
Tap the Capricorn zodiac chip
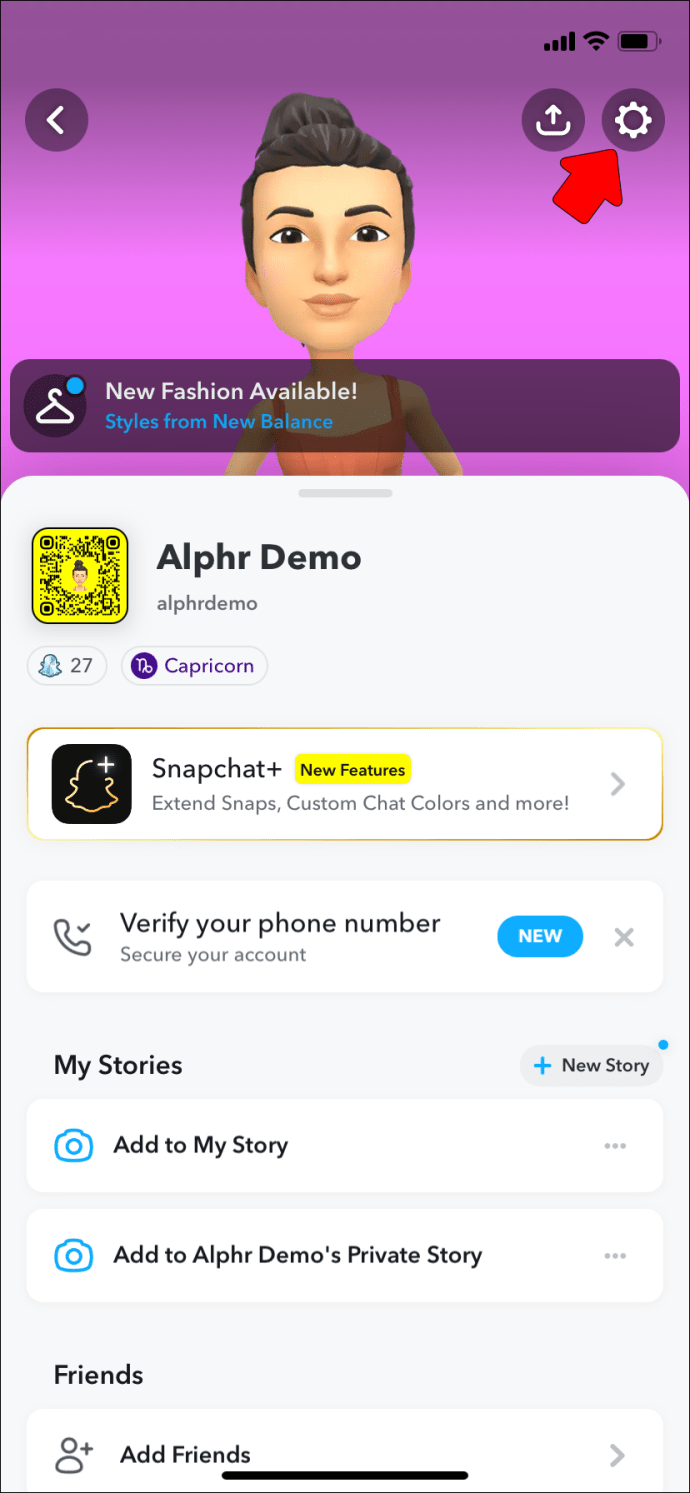[194, 666]
